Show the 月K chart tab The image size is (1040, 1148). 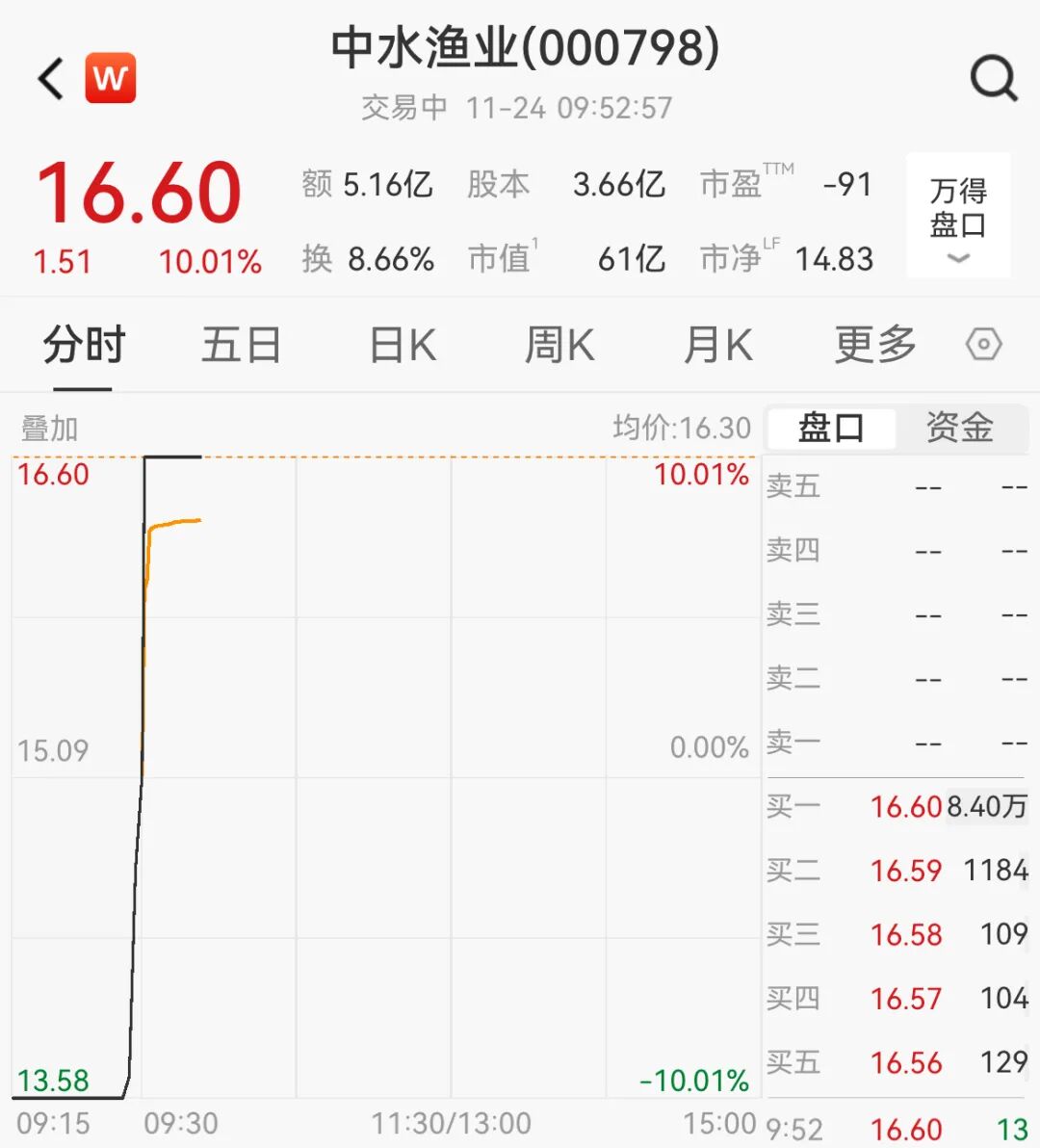pyautogui.click(x=717, y=345)
